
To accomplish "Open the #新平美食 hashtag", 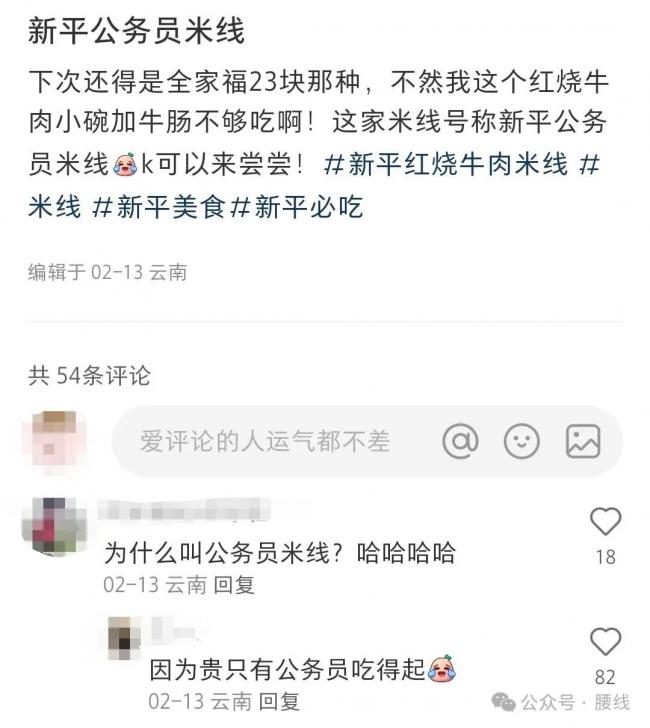I will click(x=158, y=207).
